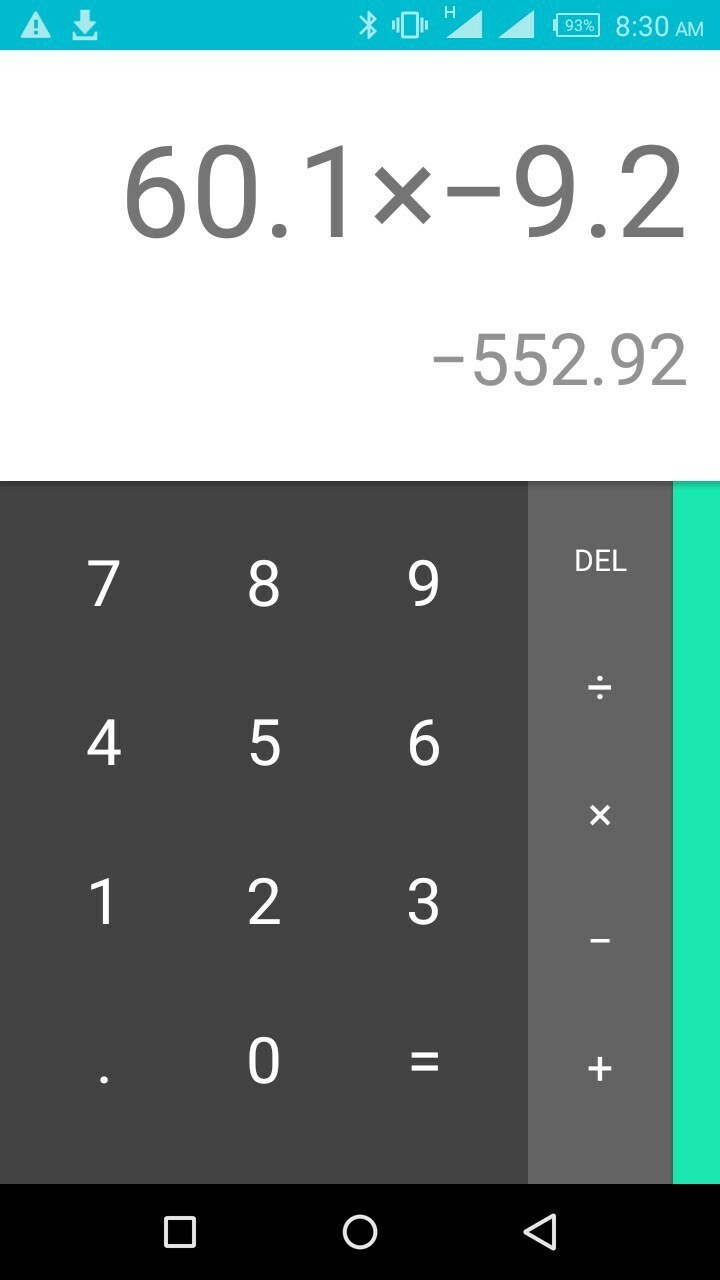Enter the digit 4
This screenshot has width=720, height=1280.
(x=104, y=743)
